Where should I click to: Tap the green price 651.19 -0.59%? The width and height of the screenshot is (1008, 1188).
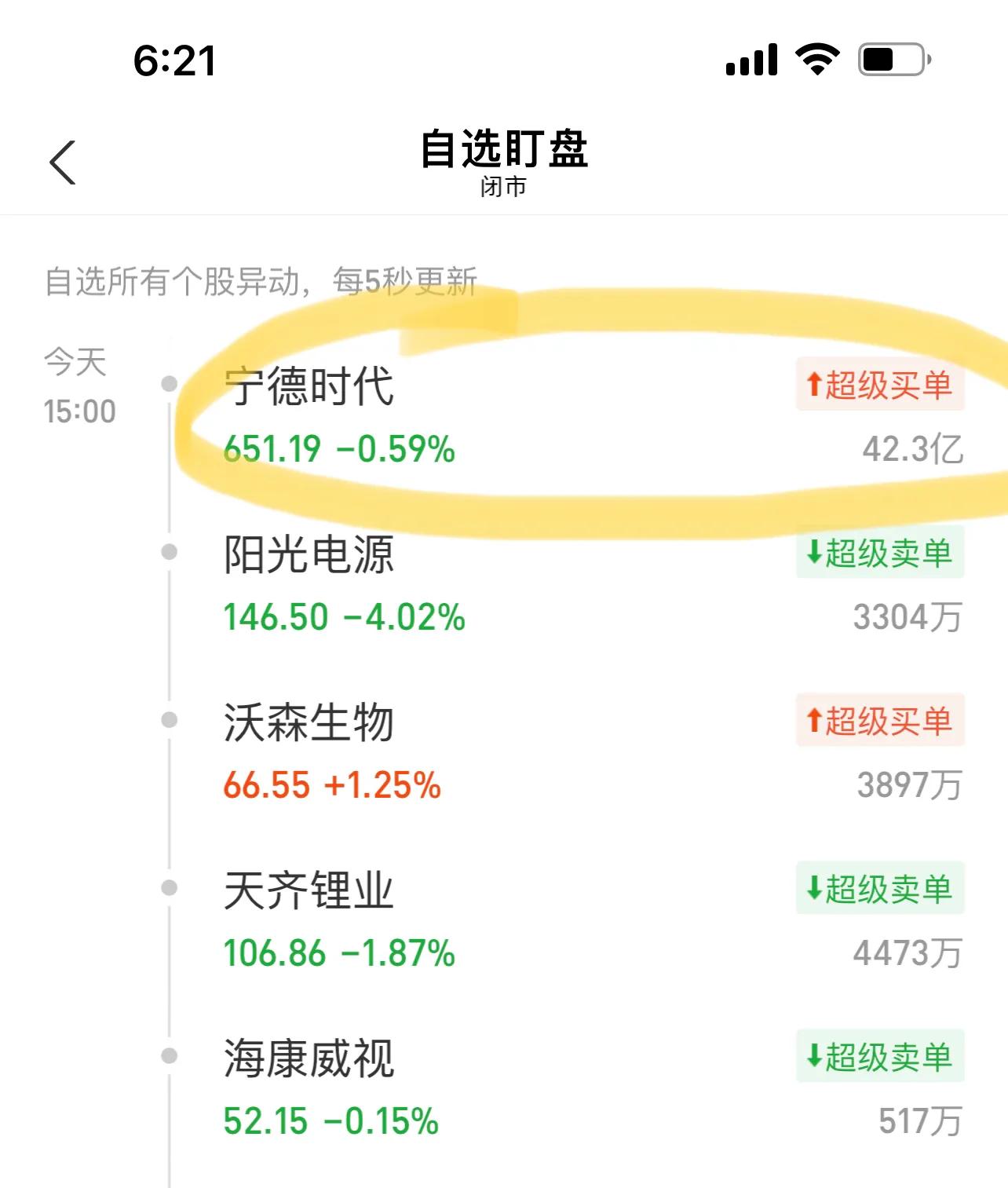coord(339,448)
